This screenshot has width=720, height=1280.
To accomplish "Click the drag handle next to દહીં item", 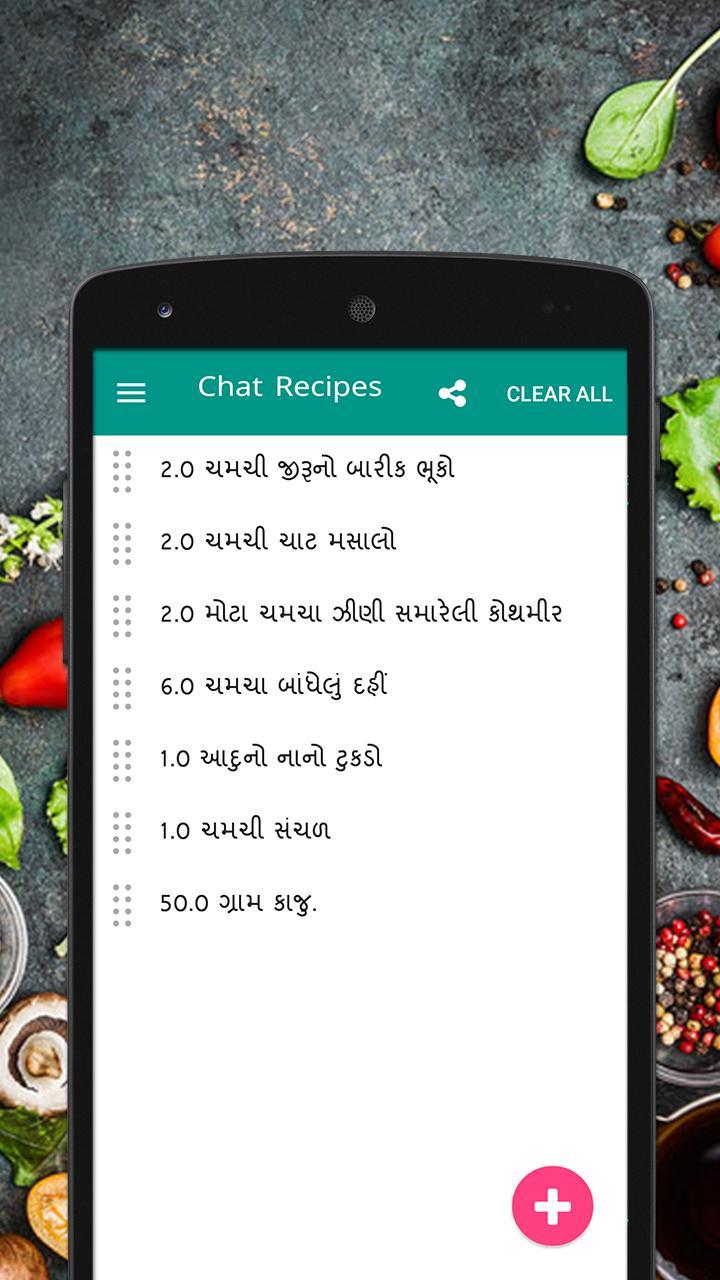I will click(124, 684).
